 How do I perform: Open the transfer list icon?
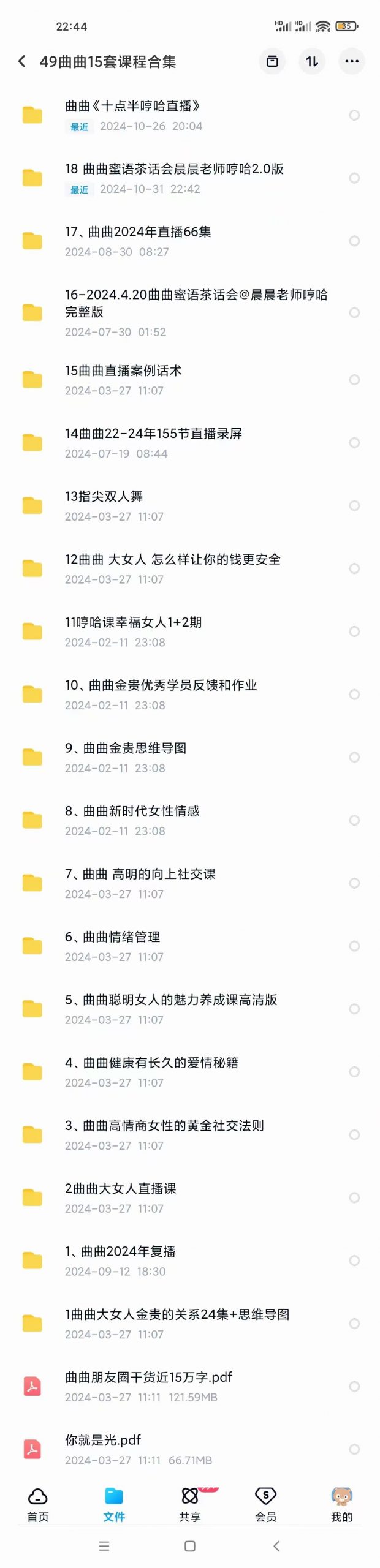[x=272, y=61]
